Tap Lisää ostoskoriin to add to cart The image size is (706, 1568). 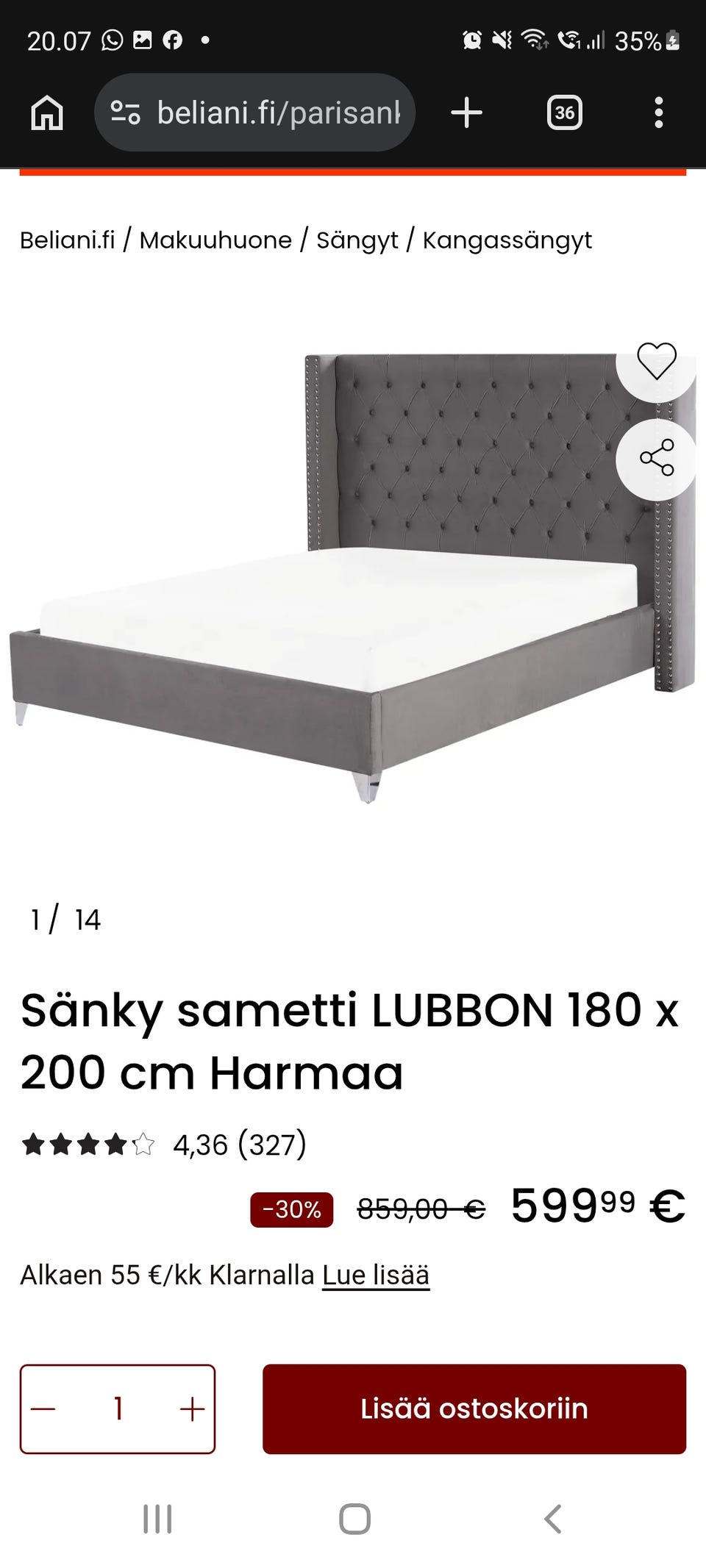tap(474, 1408)
